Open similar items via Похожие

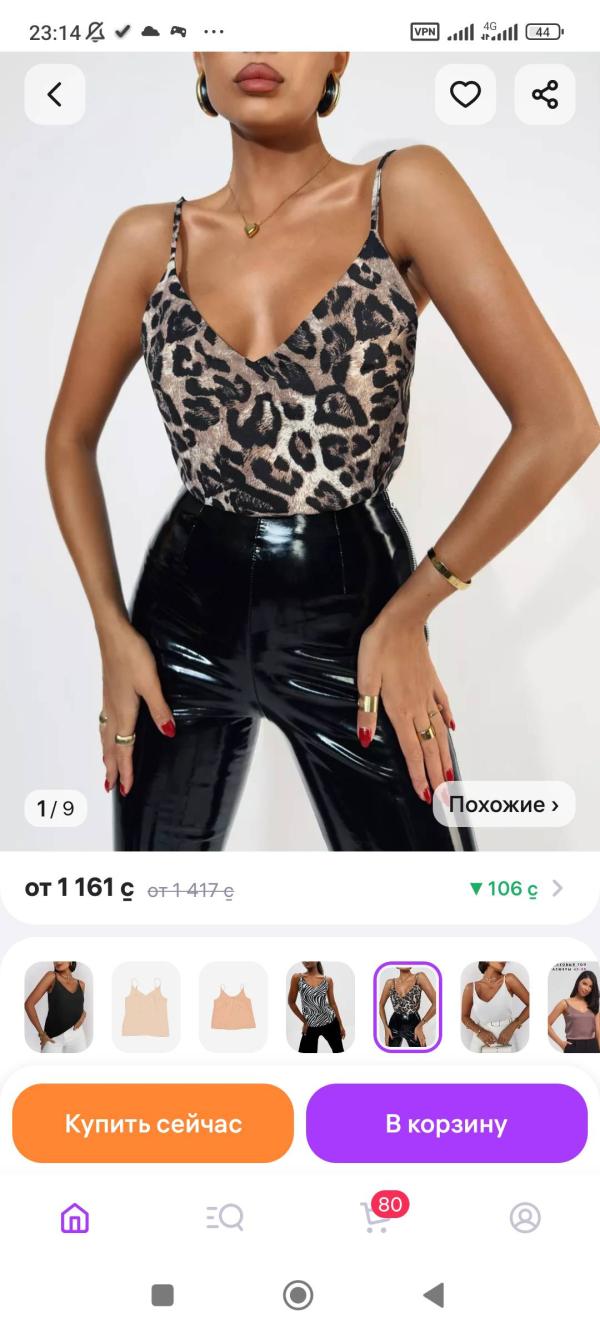(x=504, y=804)
